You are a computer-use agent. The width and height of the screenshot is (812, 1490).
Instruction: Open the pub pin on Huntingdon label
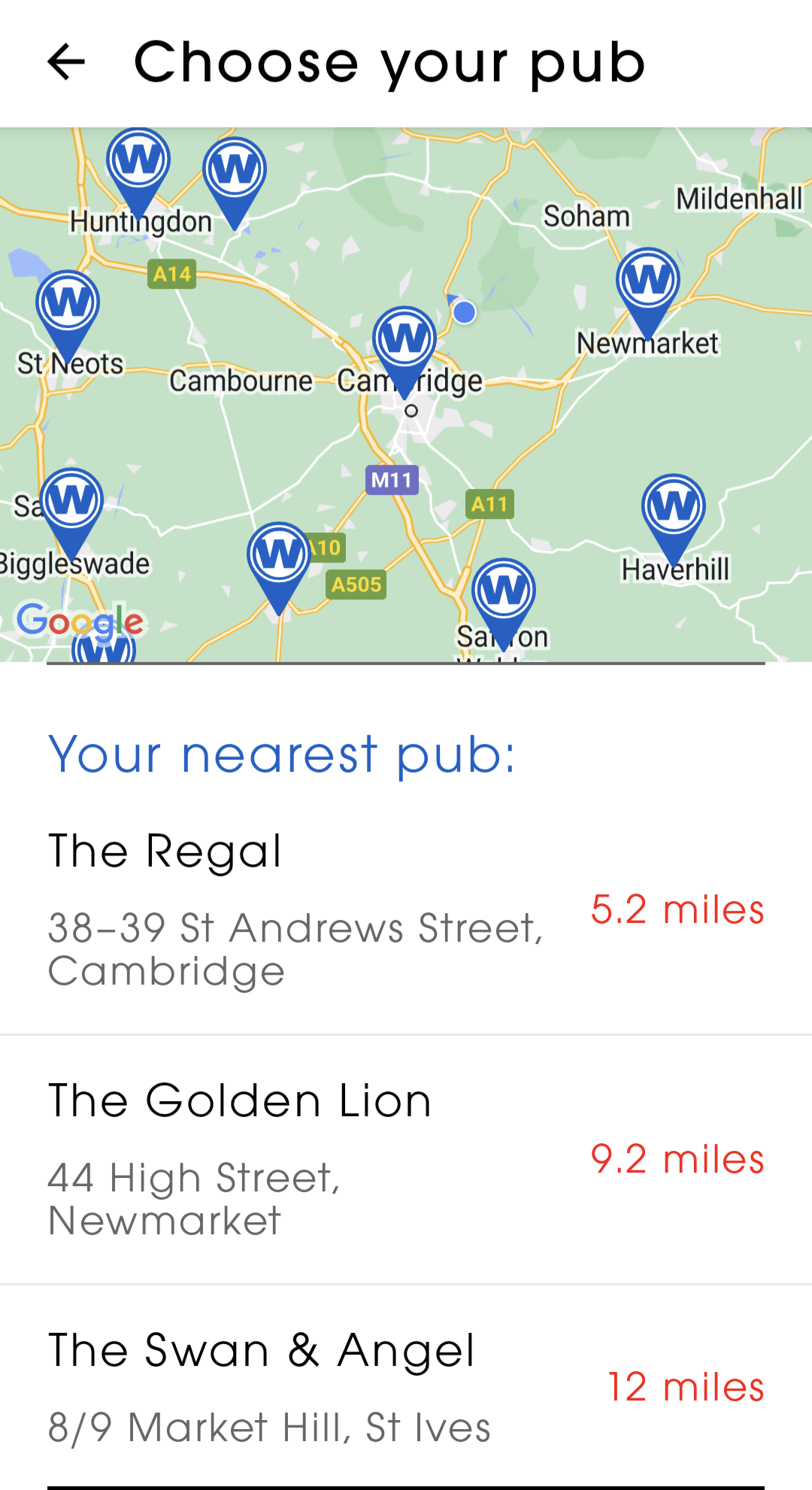point(138,162)
